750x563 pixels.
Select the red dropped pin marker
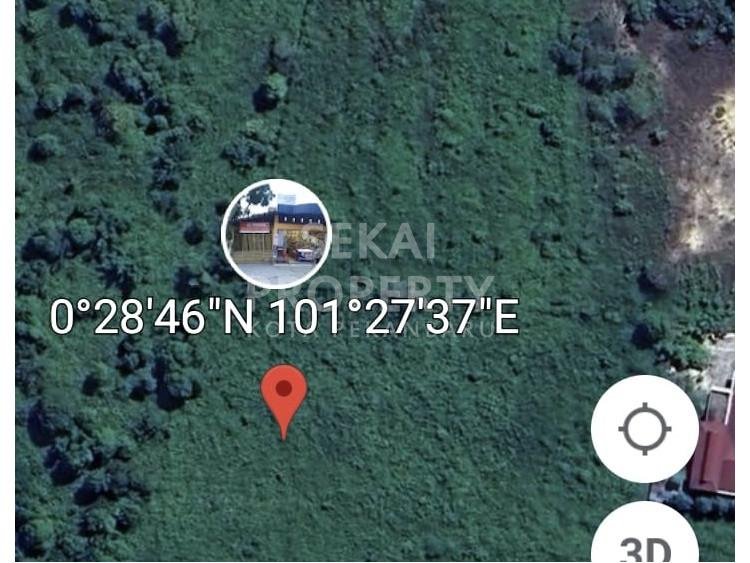tap(284, 395)
